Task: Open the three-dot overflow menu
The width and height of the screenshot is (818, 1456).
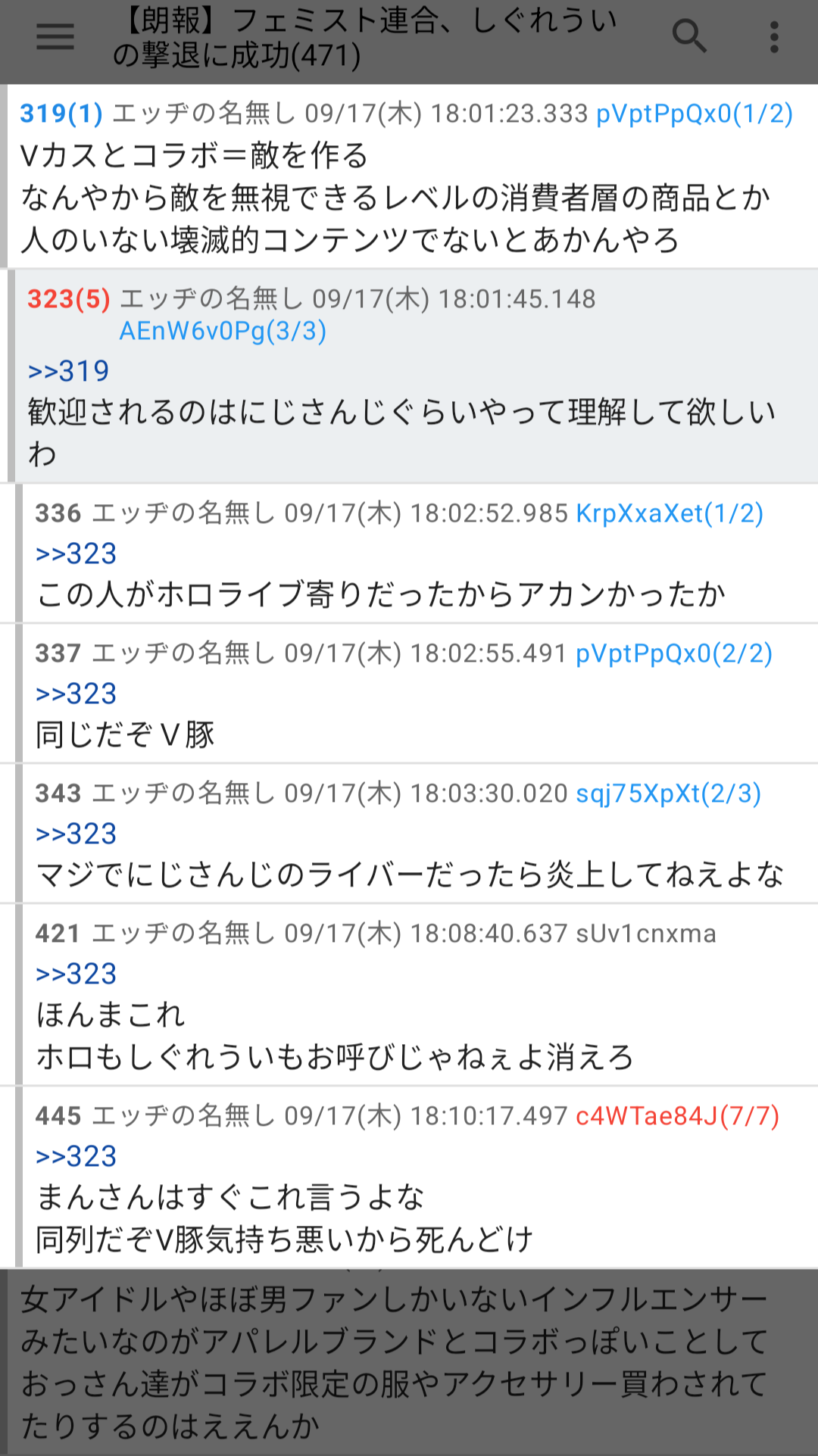Action: pyautogui.click(x=773, y=36)
